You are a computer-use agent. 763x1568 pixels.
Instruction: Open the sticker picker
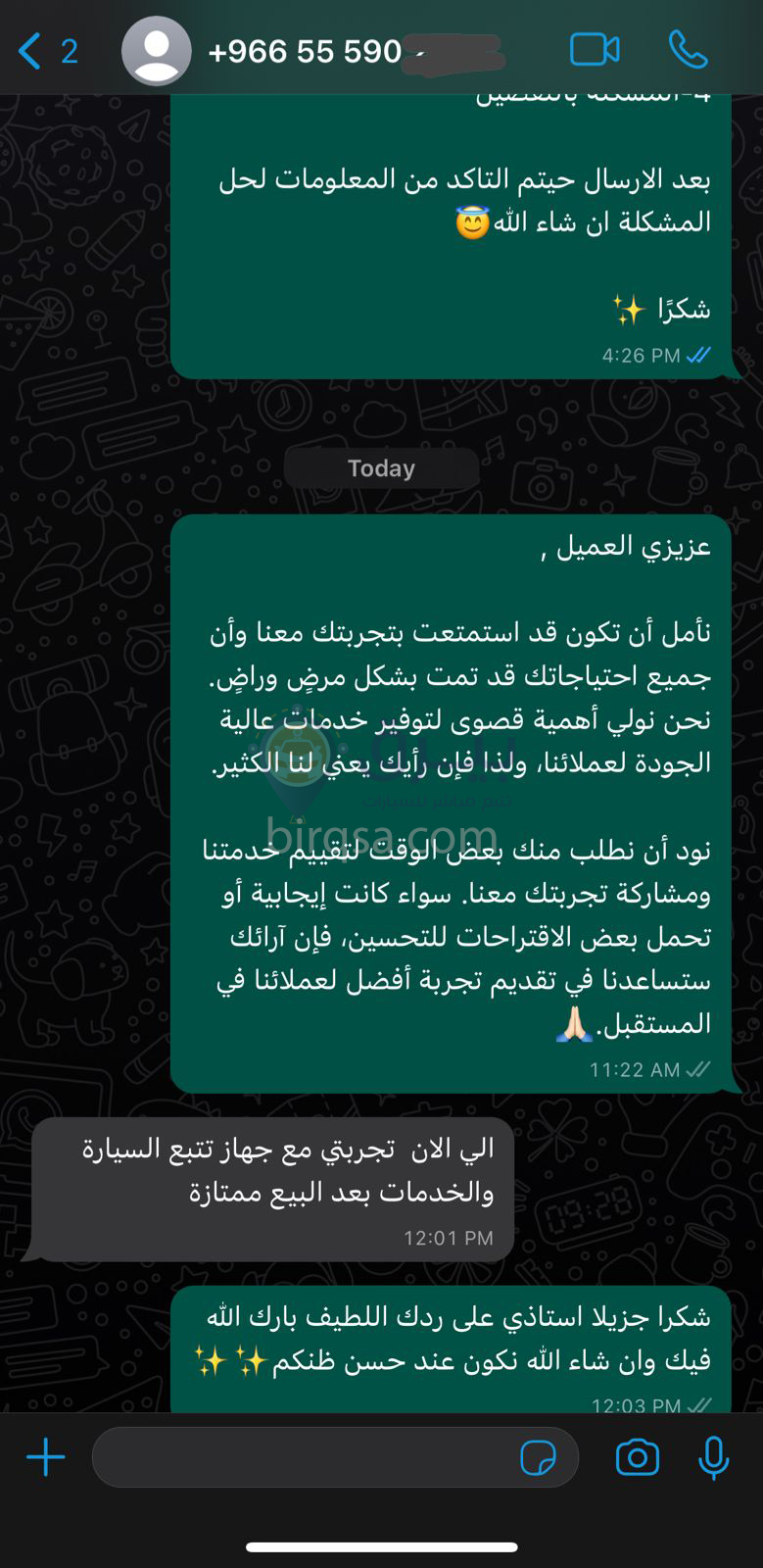click(538, 1457)
